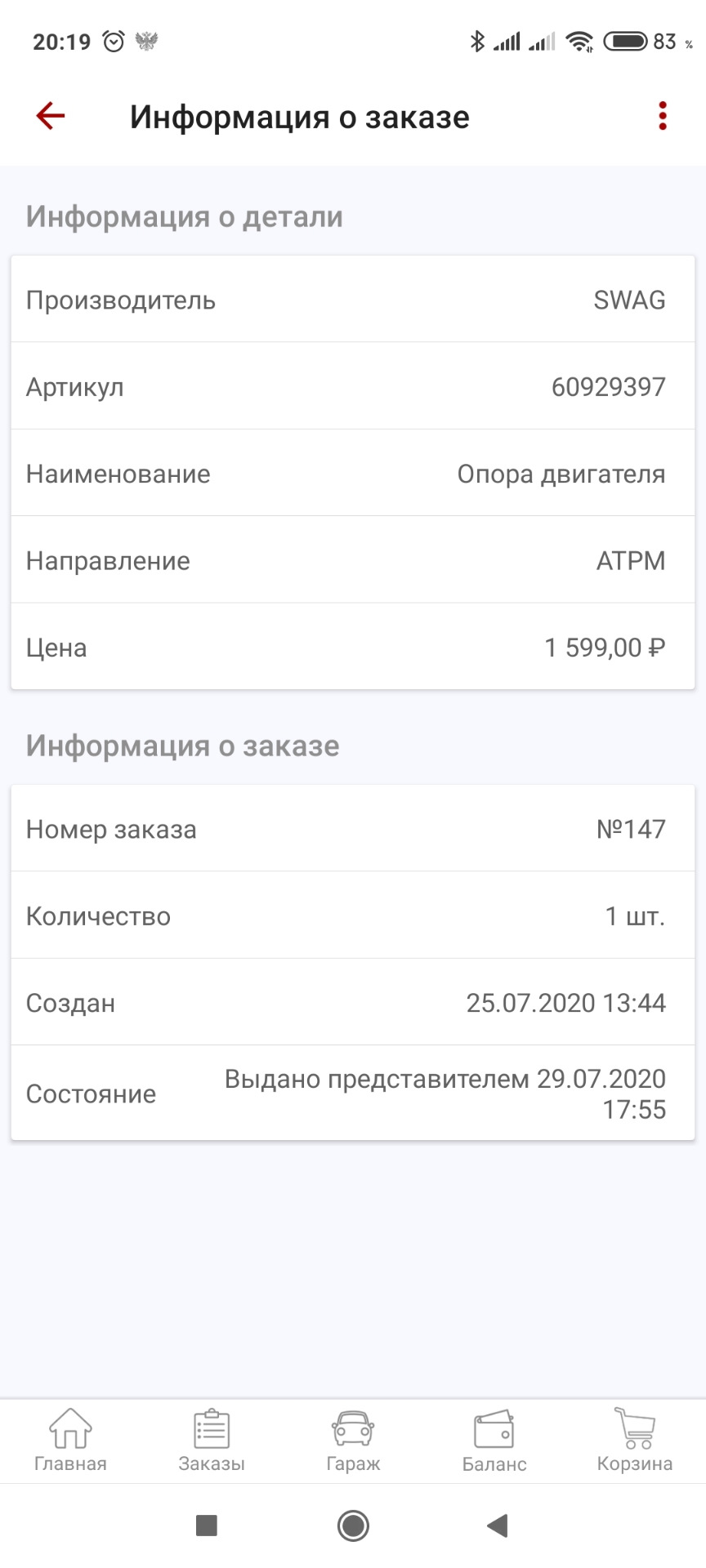
Task: Tap the system home button
Action: pos(353,1525)
